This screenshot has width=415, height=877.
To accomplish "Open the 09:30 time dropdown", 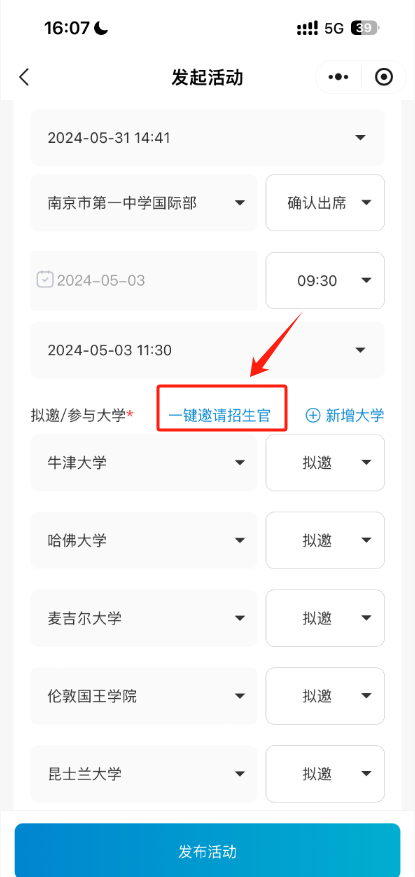I will [x=325, y=280].
